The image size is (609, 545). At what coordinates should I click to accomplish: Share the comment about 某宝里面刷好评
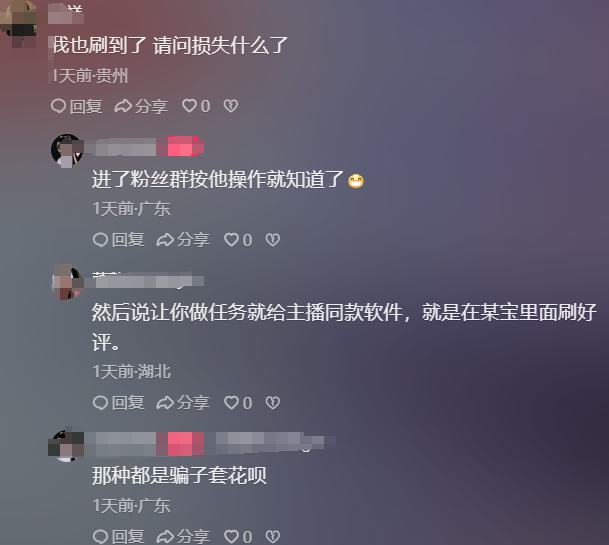coord(183,402)
